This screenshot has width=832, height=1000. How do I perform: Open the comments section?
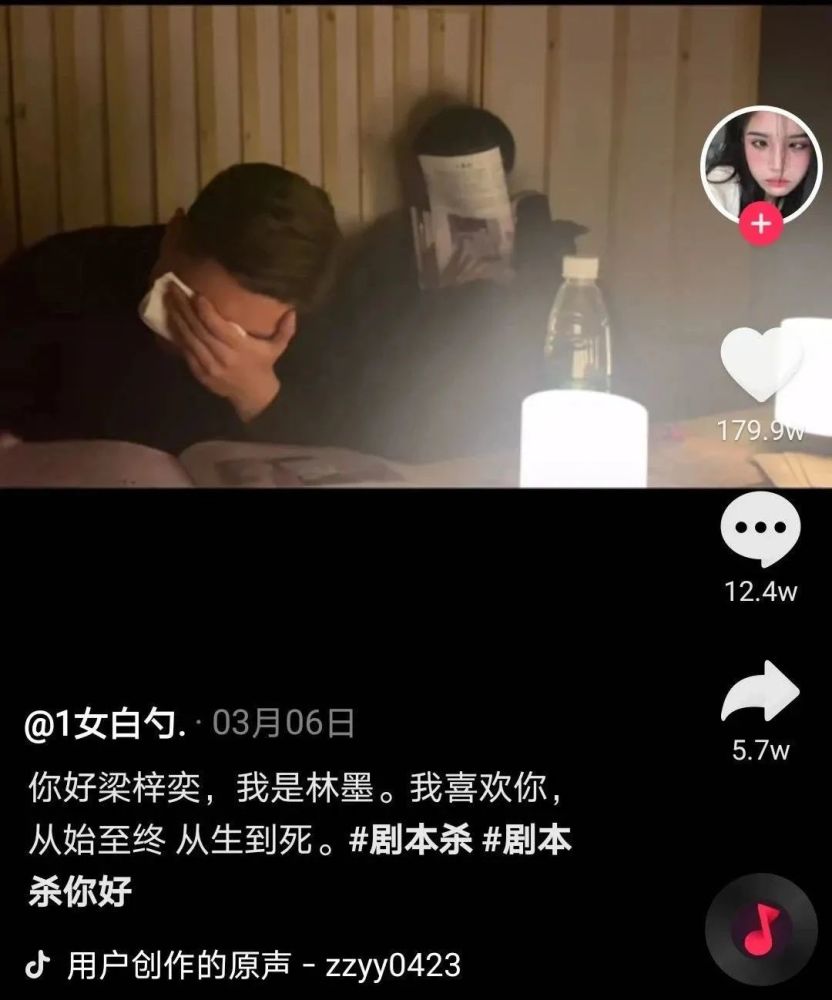pyautogui.click(x=761, y=529)
